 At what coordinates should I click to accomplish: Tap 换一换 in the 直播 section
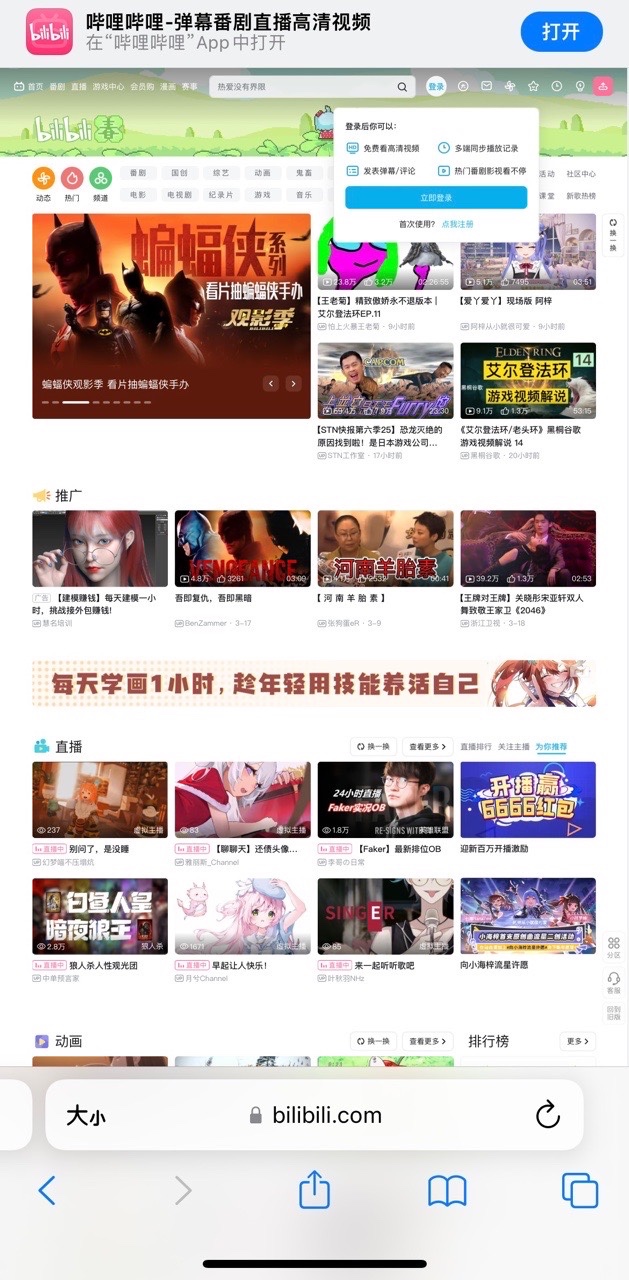[373, 746]
